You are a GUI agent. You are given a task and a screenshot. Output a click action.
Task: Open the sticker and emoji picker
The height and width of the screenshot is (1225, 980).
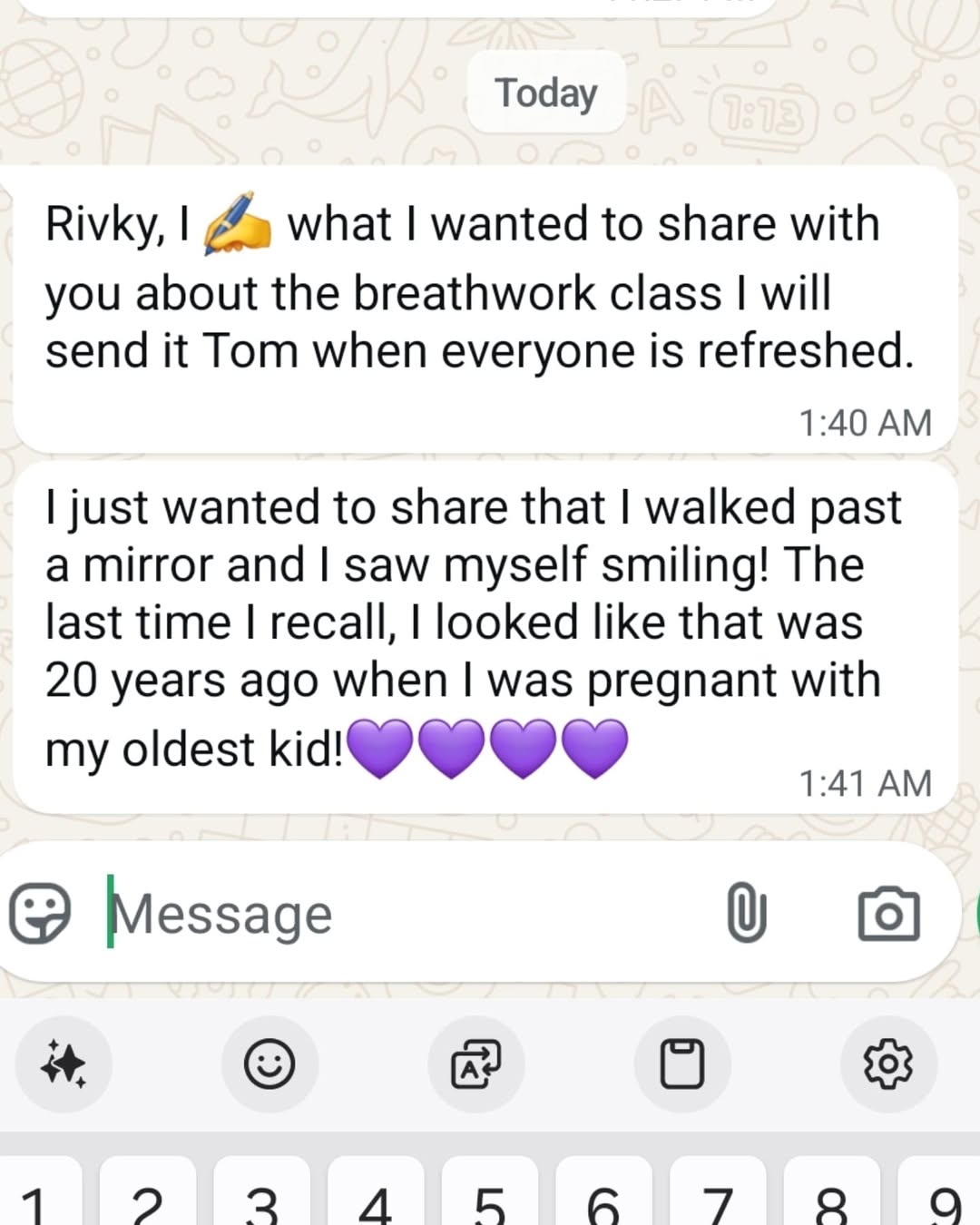(x=40, y=913)
